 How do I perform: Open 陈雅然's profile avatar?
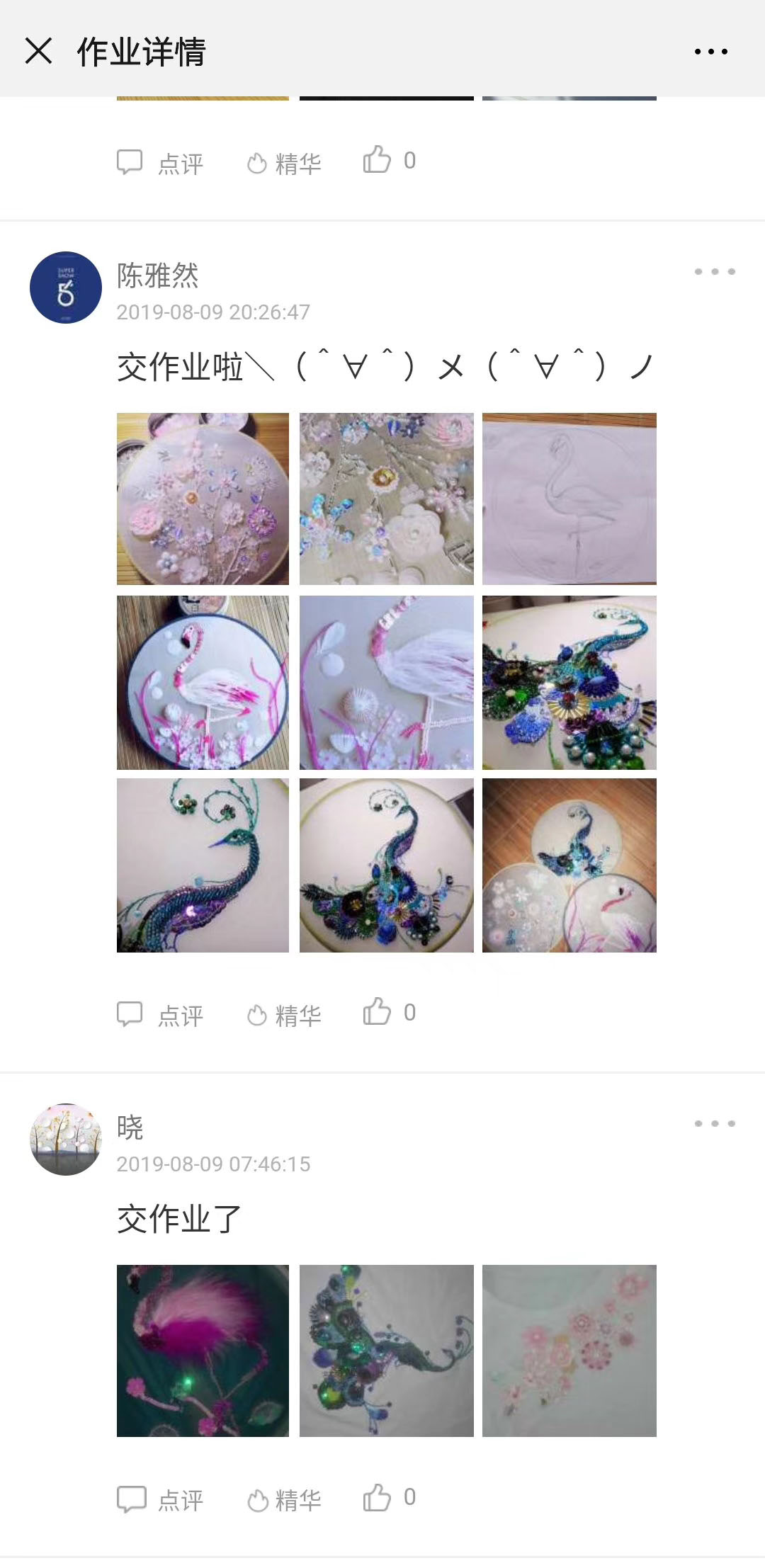[x=66, y=288]
